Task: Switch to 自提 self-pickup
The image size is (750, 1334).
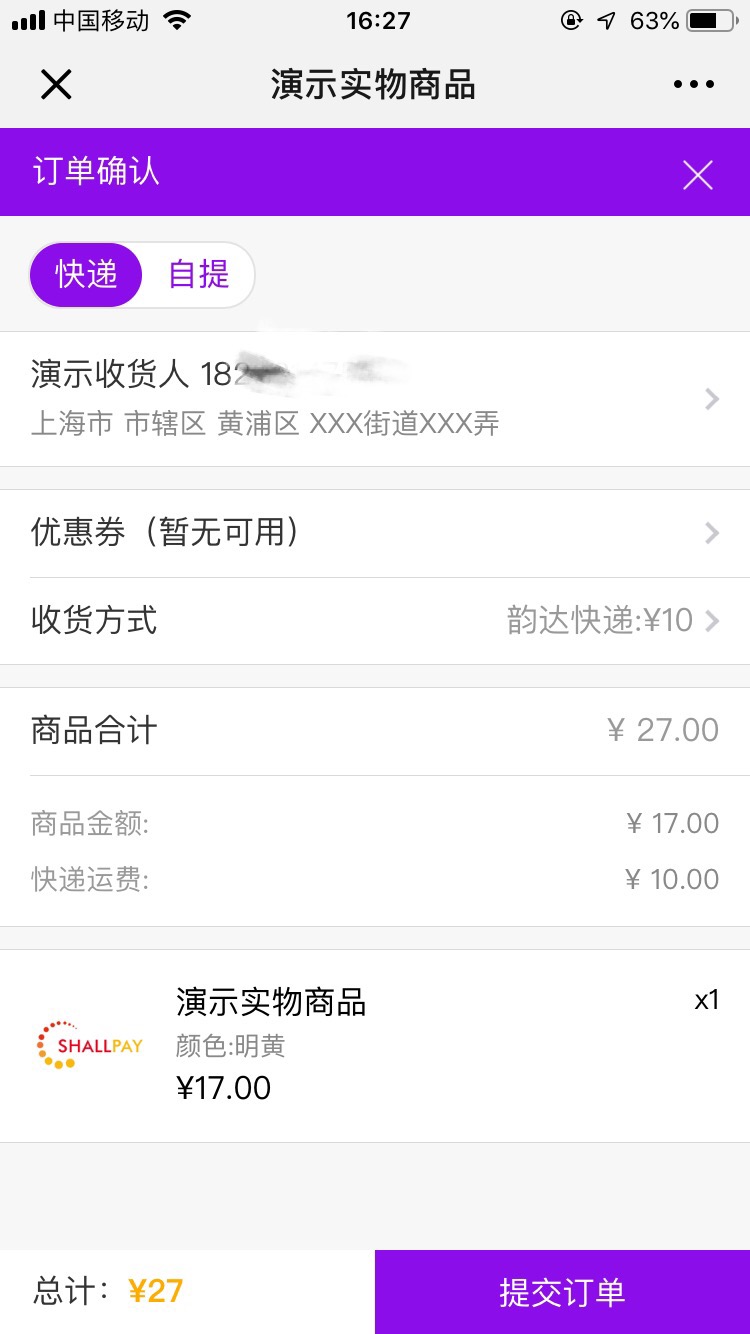Action: click(x=199, y=274)
